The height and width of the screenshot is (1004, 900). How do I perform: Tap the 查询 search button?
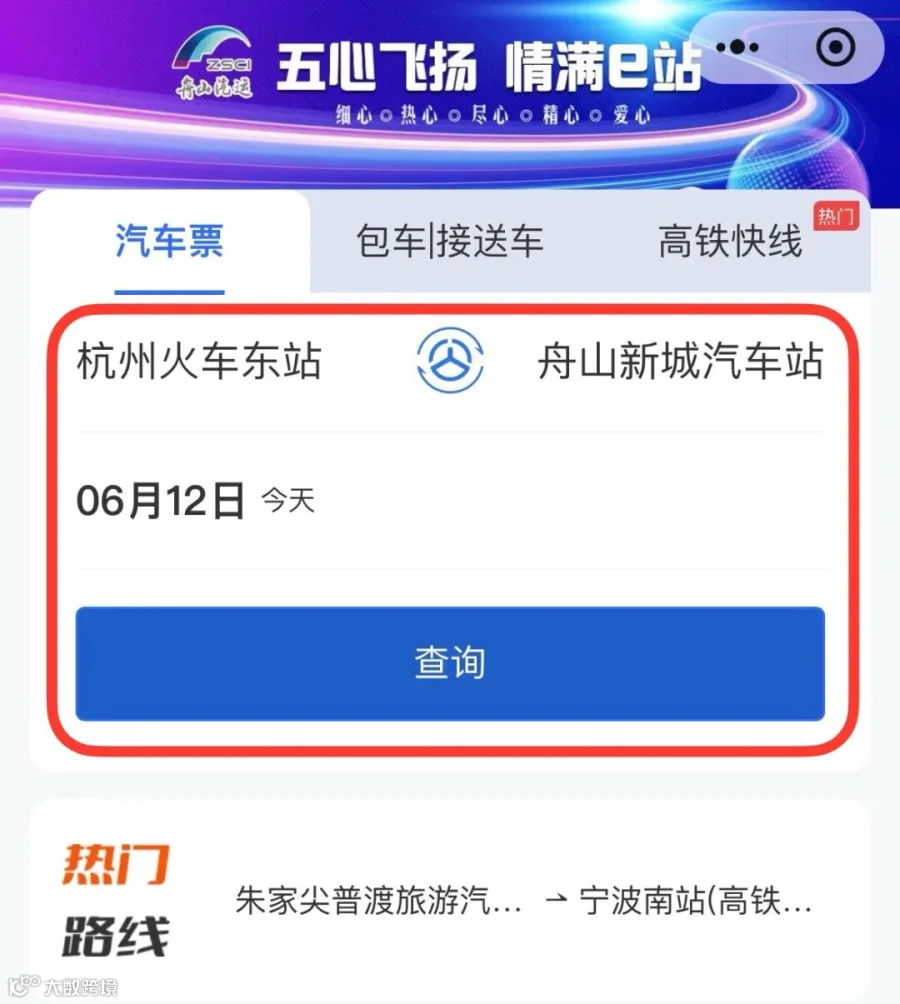click(450, 663)
